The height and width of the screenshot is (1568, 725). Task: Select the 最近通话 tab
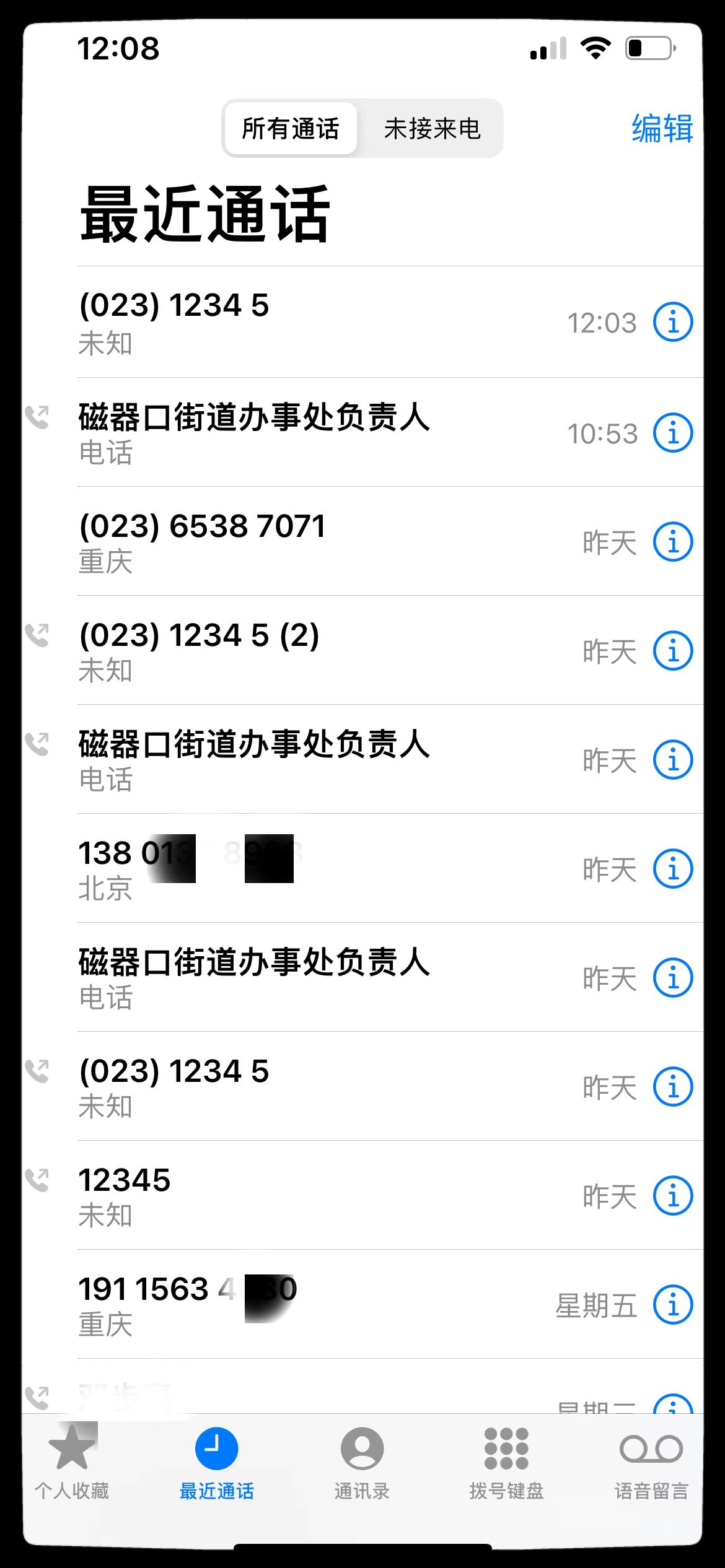pos(217,1463)
